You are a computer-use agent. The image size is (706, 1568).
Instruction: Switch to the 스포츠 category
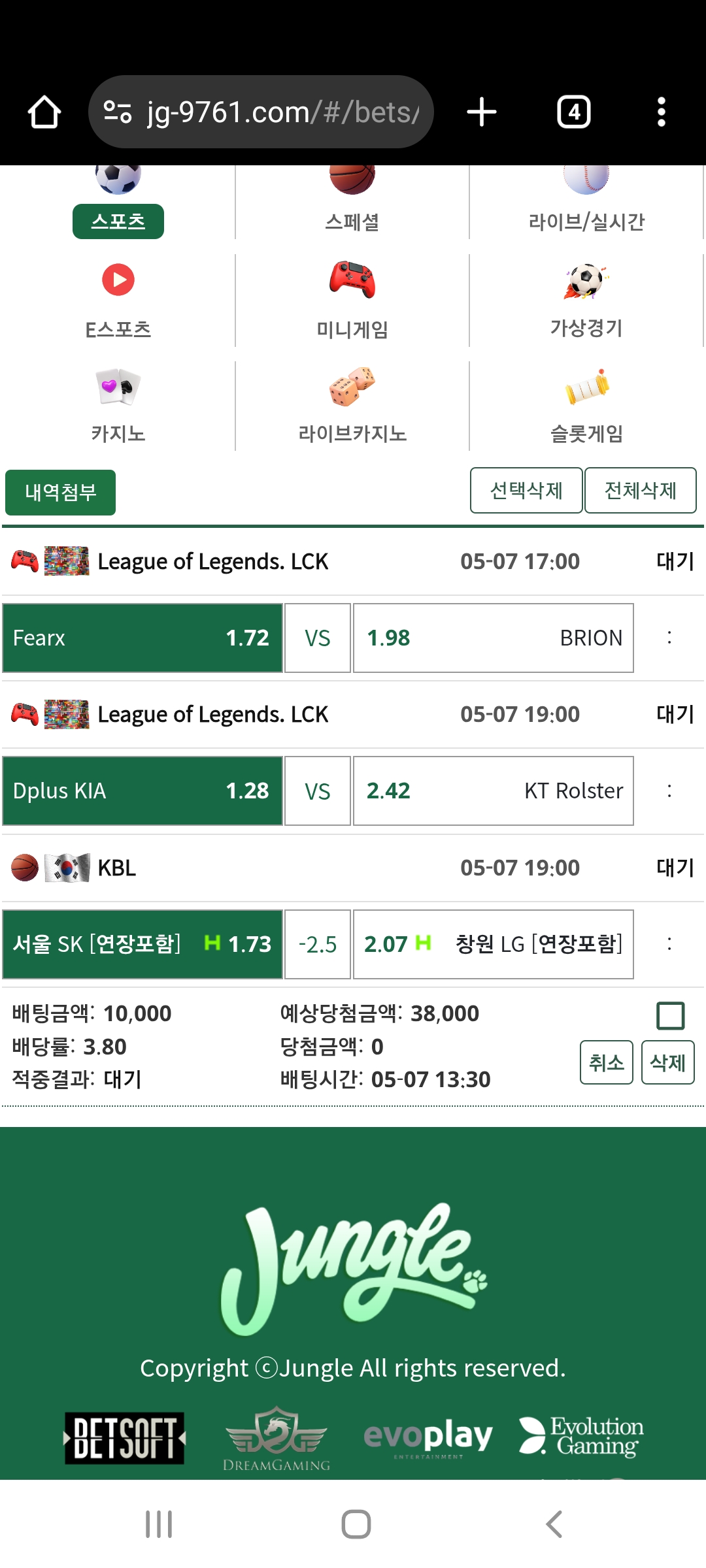(118, 221)
